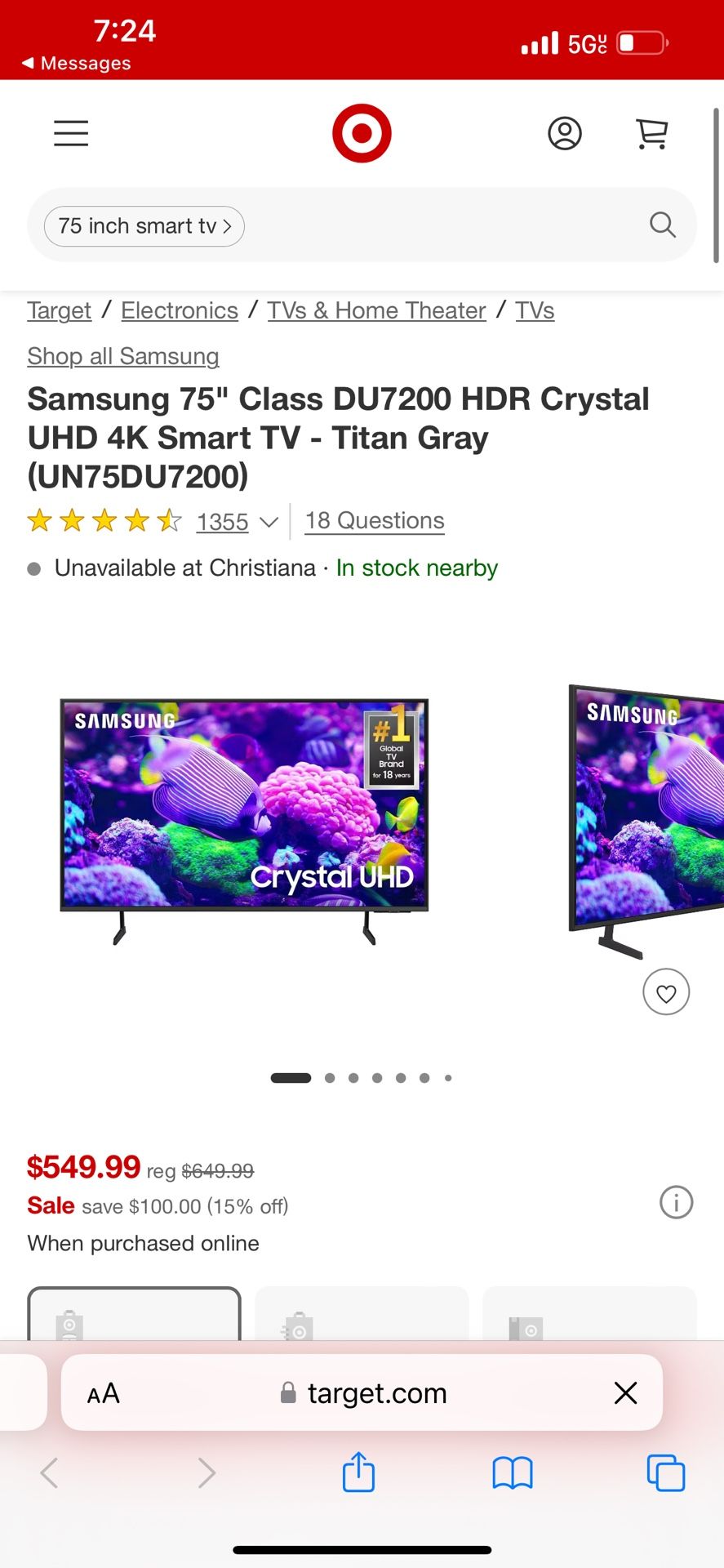This screenshot has height=1568, width=724.
Task: Open pricing info via the info icon
Action: tap(676, 1202)
